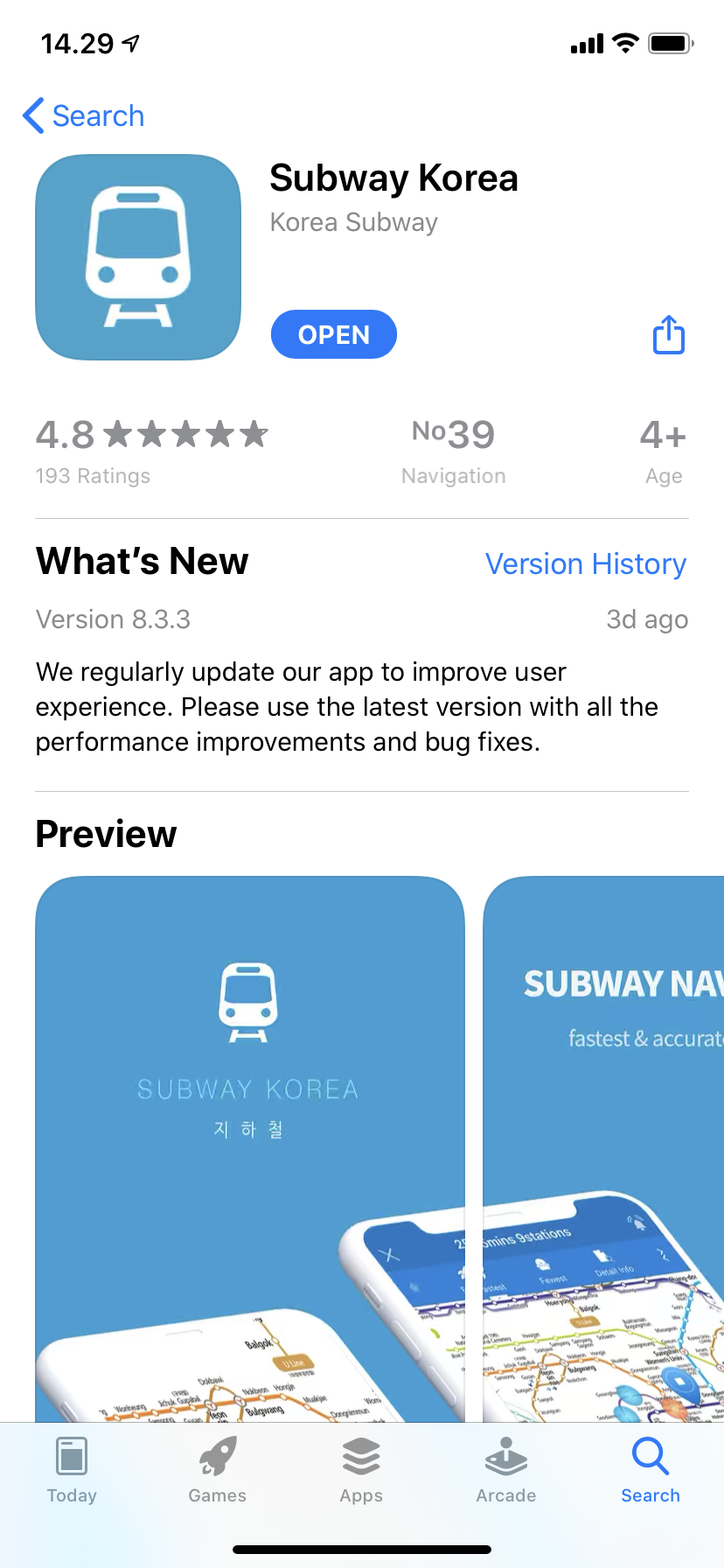Image resolution: width=724 pixels, height=1568 pixels.
Task: Go back to Search results
Action: click(84, 115)
